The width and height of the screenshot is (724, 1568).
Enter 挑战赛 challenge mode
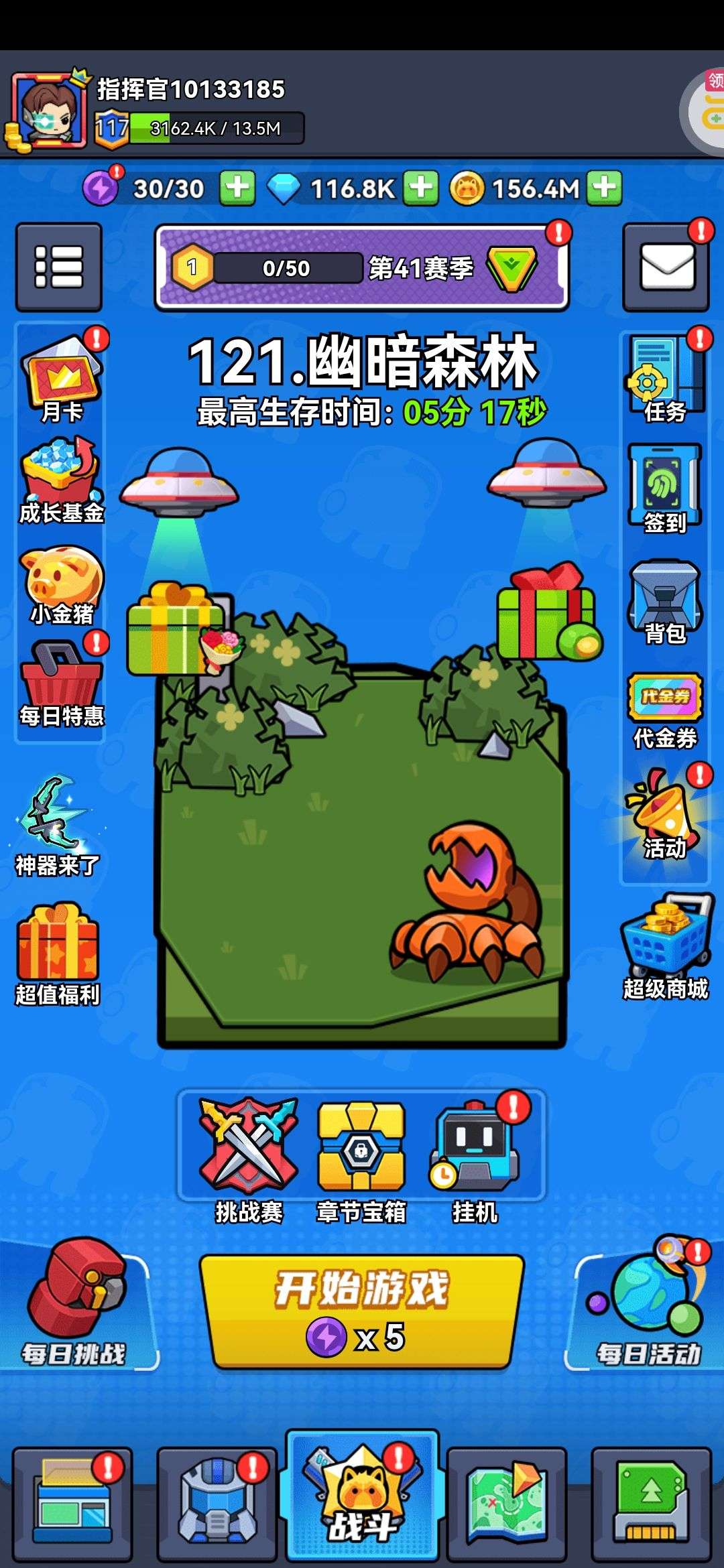click(249, 1160)
